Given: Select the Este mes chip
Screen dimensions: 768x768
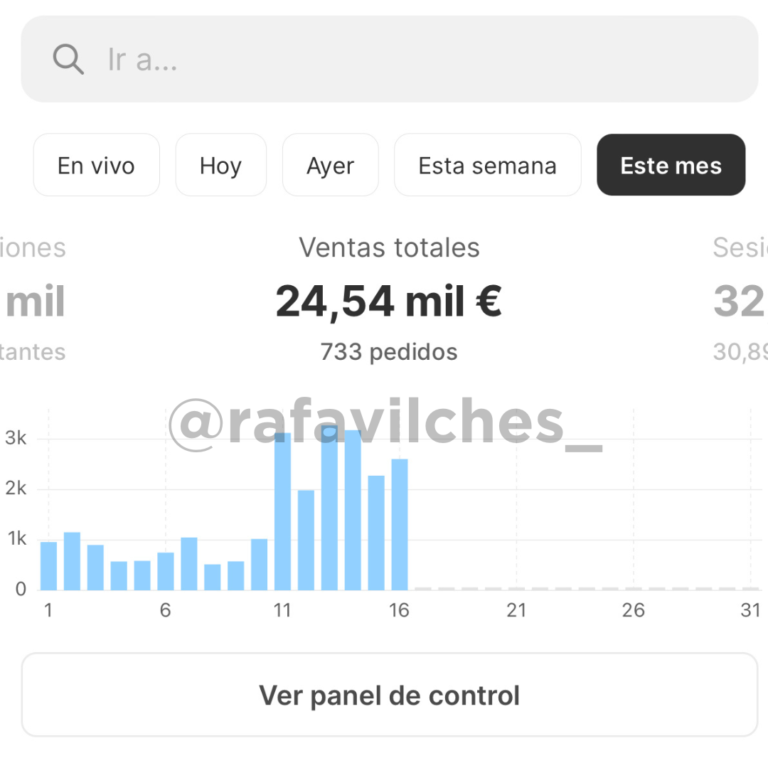Looking at the screenshot, I should tap(670, 165).
